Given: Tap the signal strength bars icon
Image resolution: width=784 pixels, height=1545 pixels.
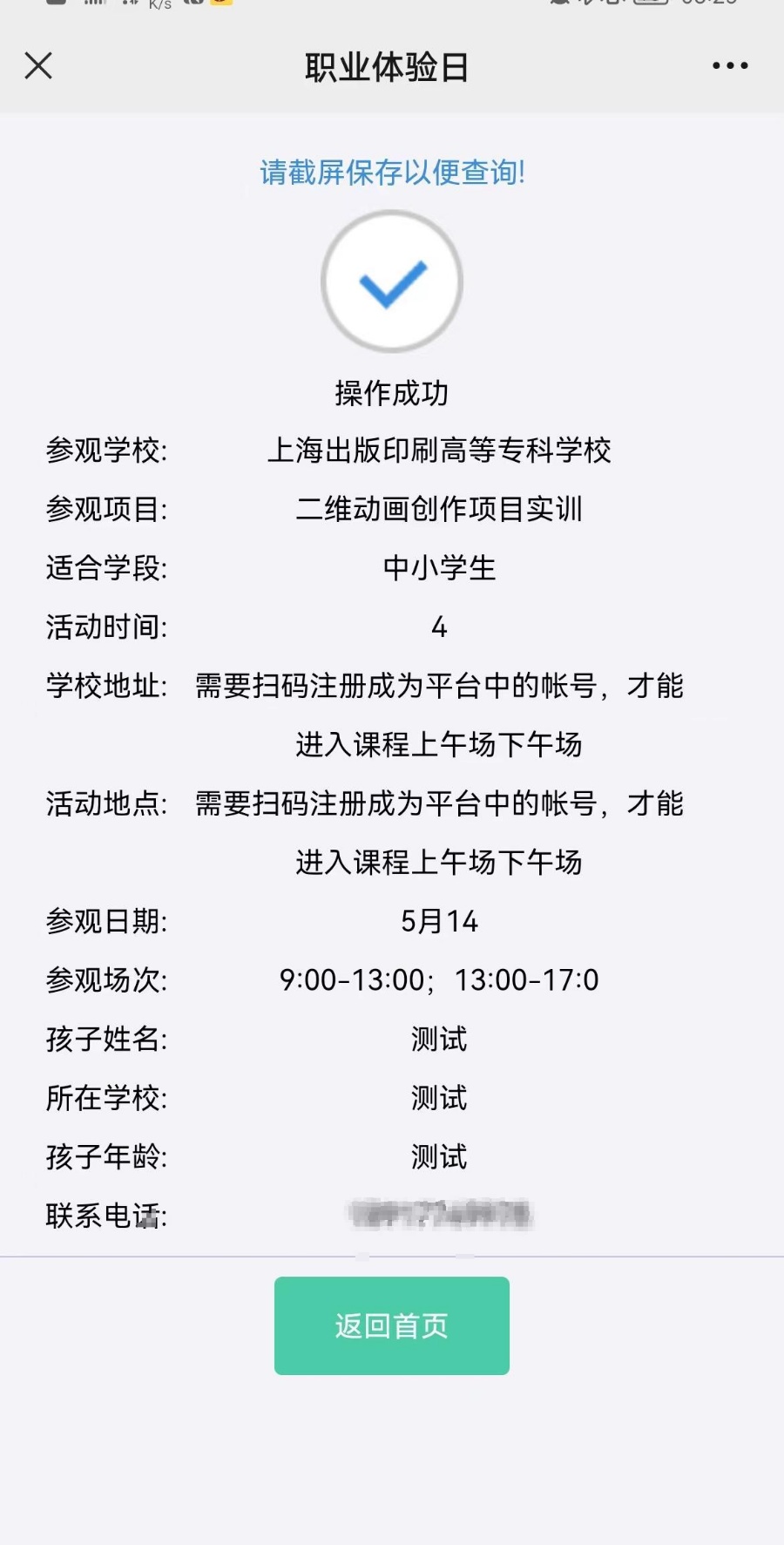Looking at the screenshot, I should tap(94, 4).
